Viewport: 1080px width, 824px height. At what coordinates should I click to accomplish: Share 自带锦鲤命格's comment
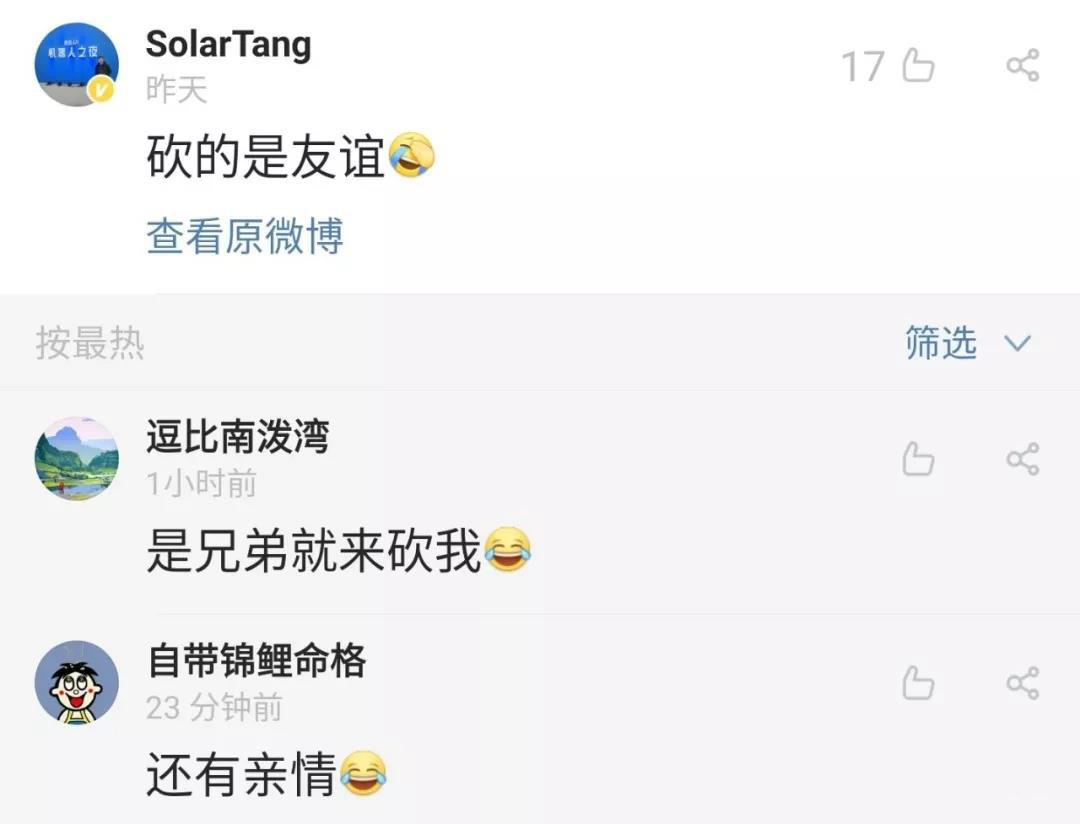pos(1022,684)
